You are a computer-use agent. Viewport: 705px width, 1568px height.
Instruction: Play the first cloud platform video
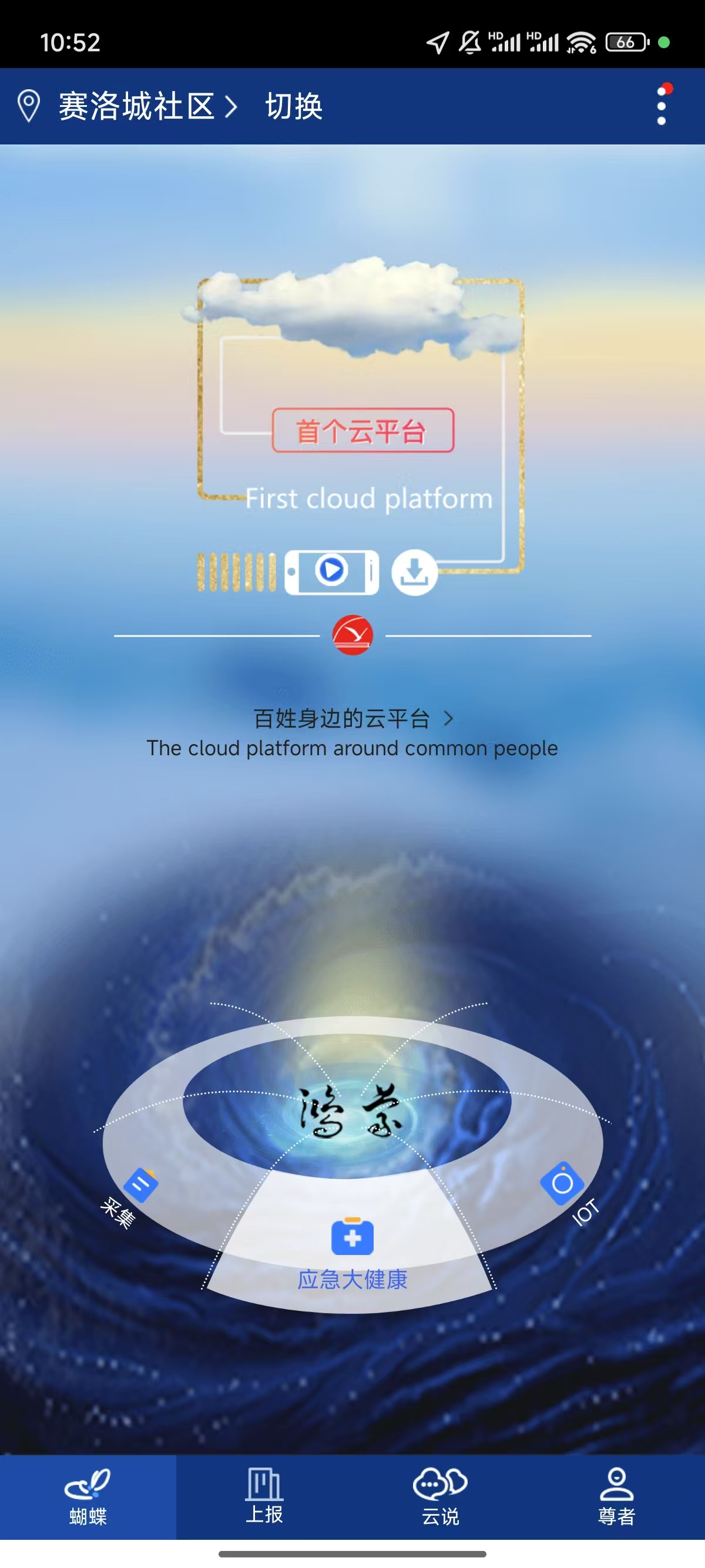(x=332, y=570)
